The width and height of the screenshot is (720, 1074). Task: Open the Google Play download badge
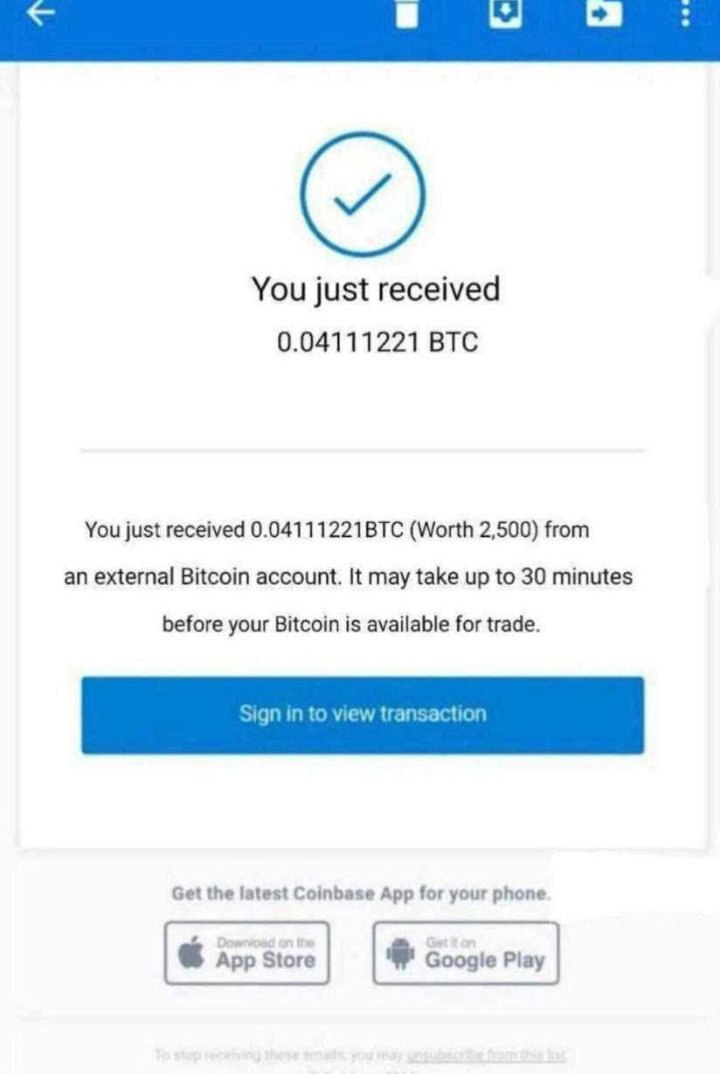(x=466, y=953)
